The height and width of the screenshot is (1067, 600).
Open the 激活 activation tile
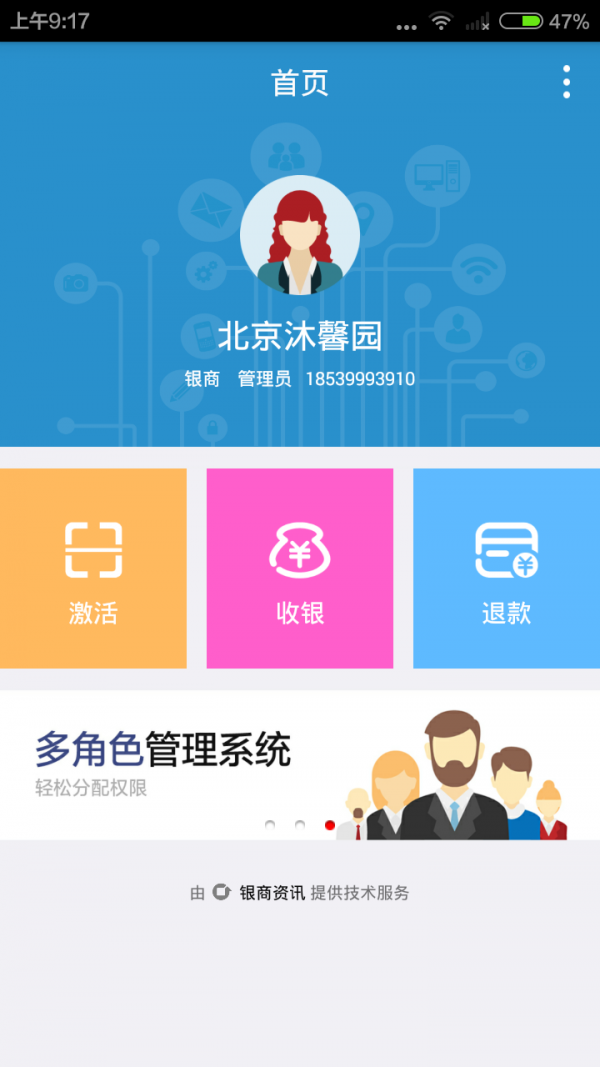pyautogui.click(x=93, y=568)
